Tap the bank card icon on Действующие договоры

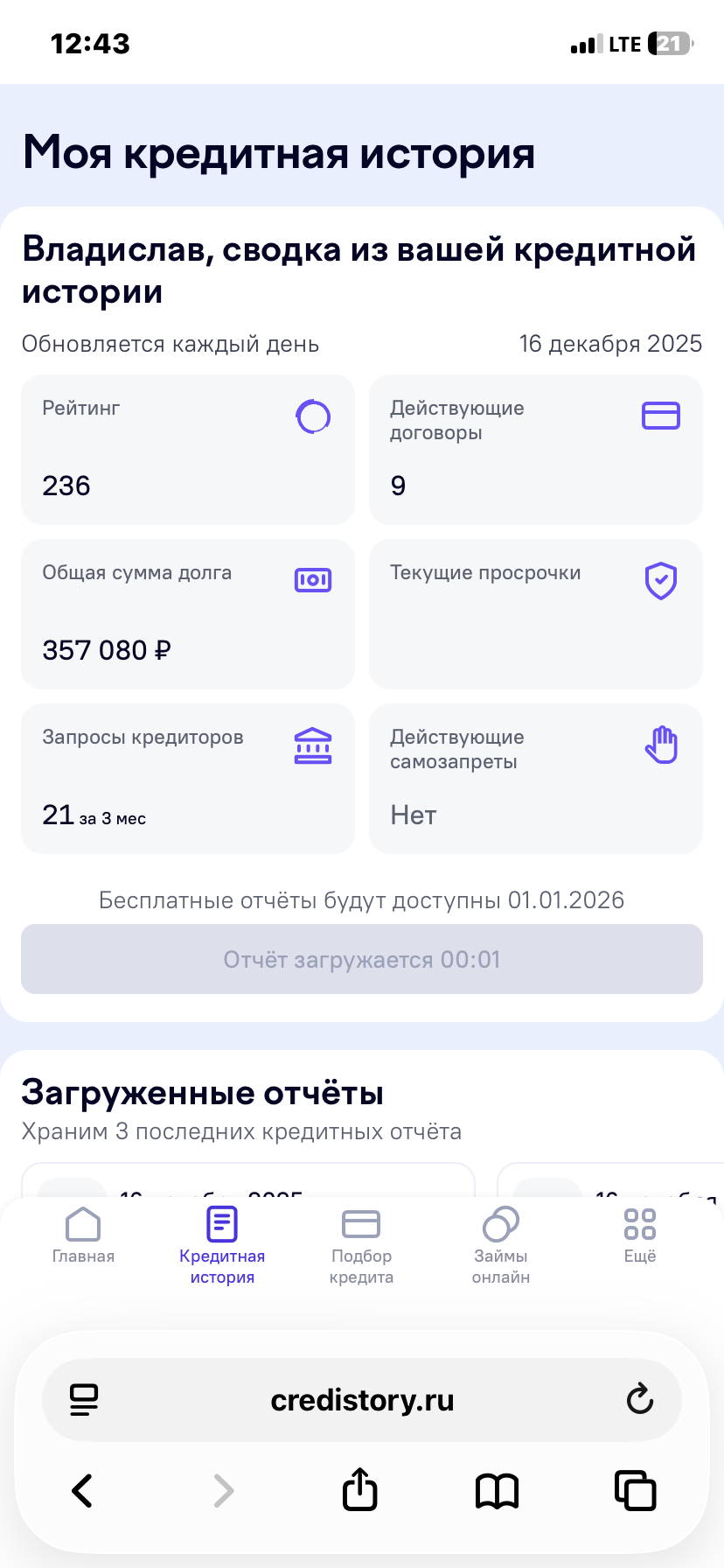[660, 415]
